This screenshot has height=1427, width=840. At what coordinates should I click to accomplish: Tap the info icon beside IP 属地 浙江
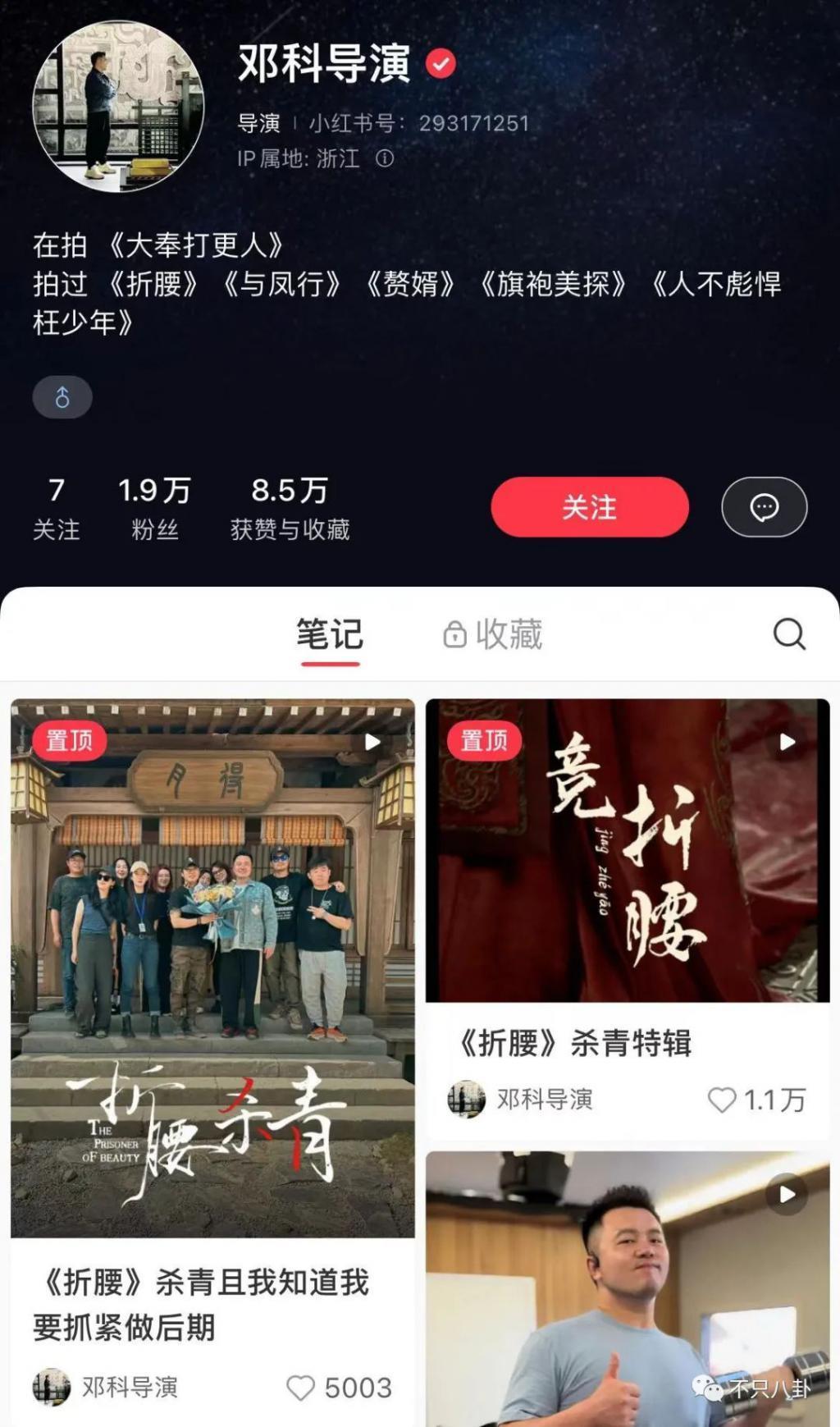tap(384, 159)
